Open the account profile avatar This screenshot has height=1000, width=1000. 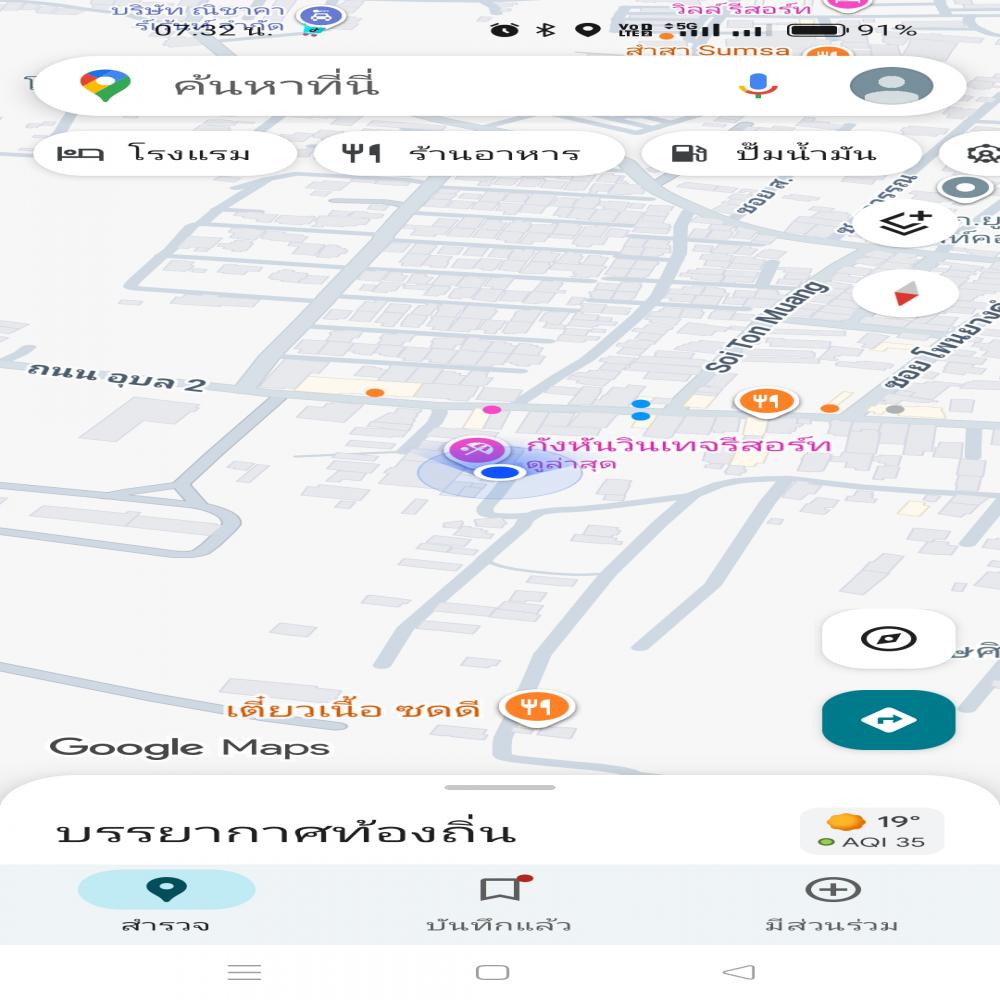(x=891, y=86)
